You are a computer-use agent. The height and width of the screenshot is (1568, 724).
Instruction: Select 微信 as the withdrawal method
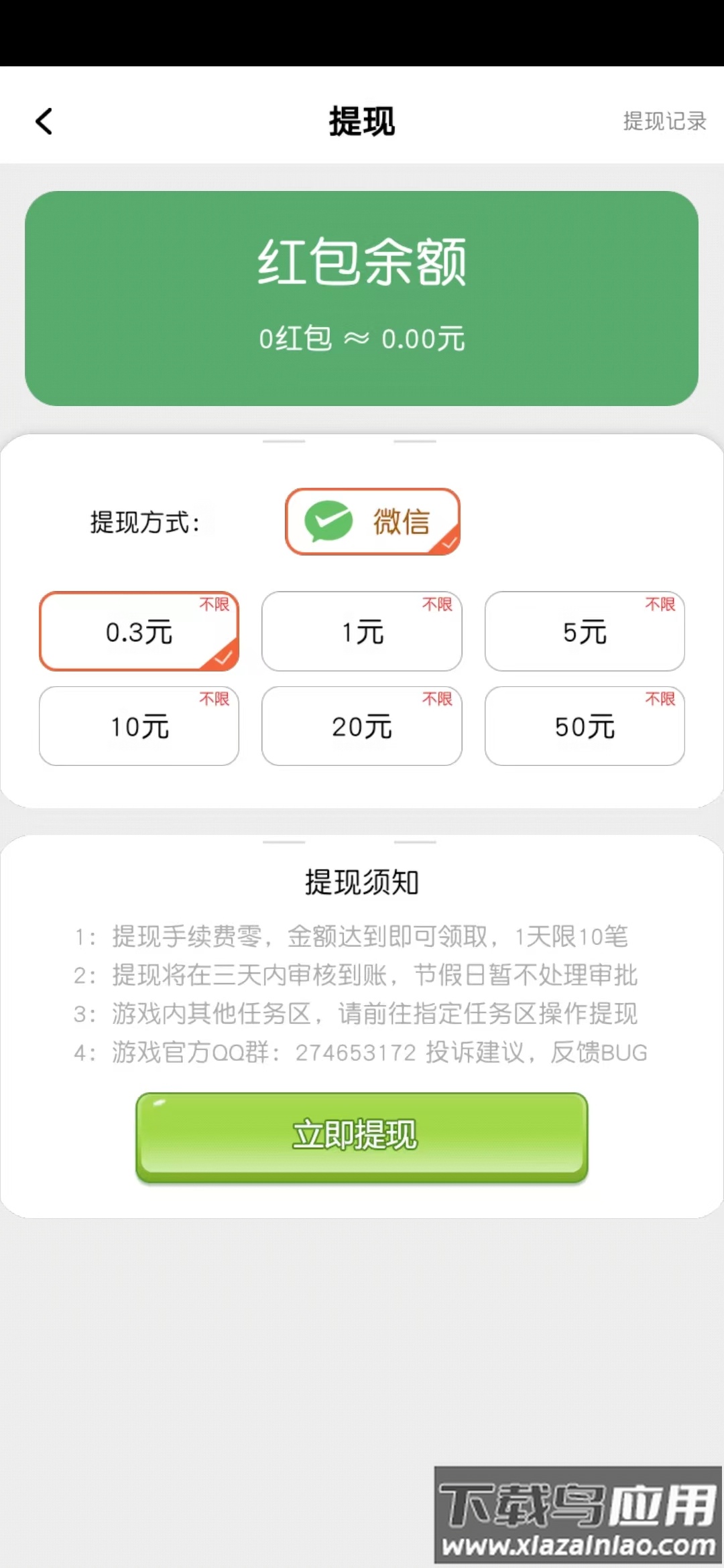pyautogui.click(x=373, y=521)
